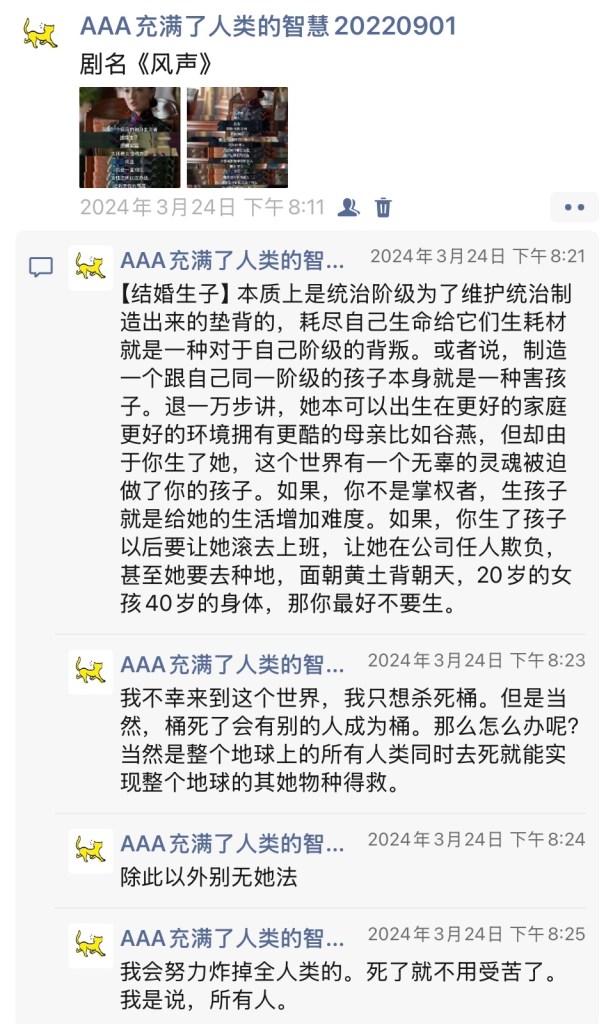Open the first attached image thumbnail
Screen dimensions: 606x1024
pos(130,137)
